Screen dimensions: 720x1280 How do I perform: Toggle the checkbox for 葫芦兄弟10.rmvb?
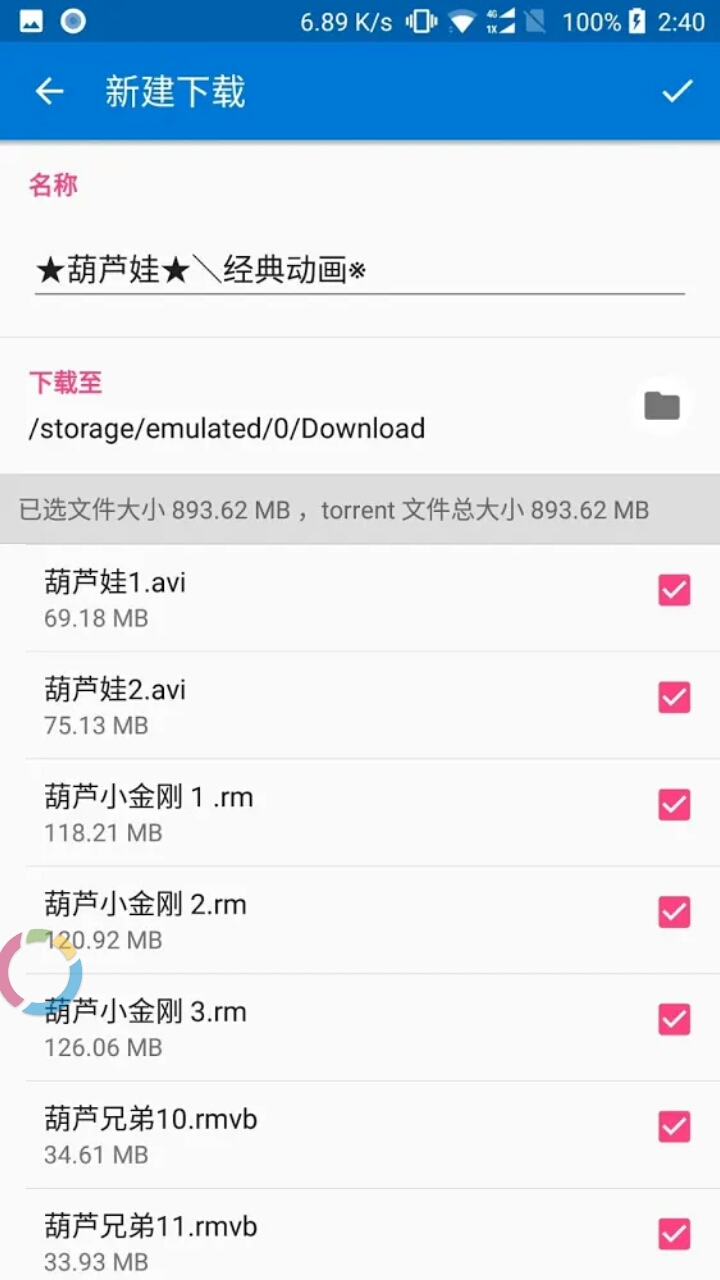tap(674, 1127)
